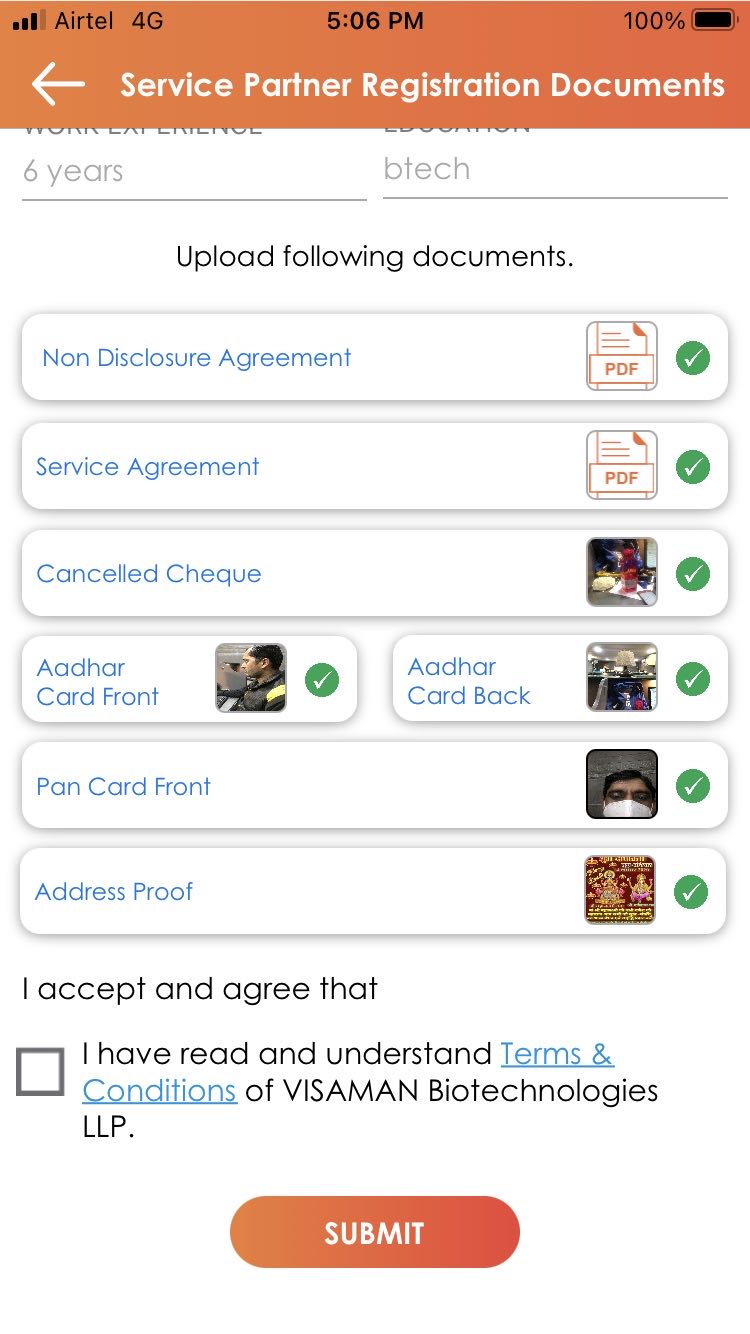Viewport: 750px width, 1334px height.
Task: Select the Cancelled Cheque document row
Action: (374, 573)
